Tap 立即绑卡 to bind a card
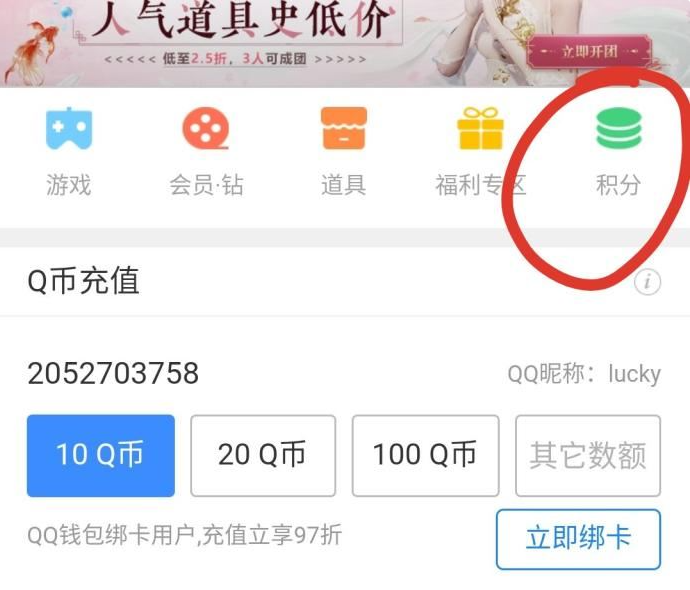Screen dimensions: 690x590 tap(578, 538)
